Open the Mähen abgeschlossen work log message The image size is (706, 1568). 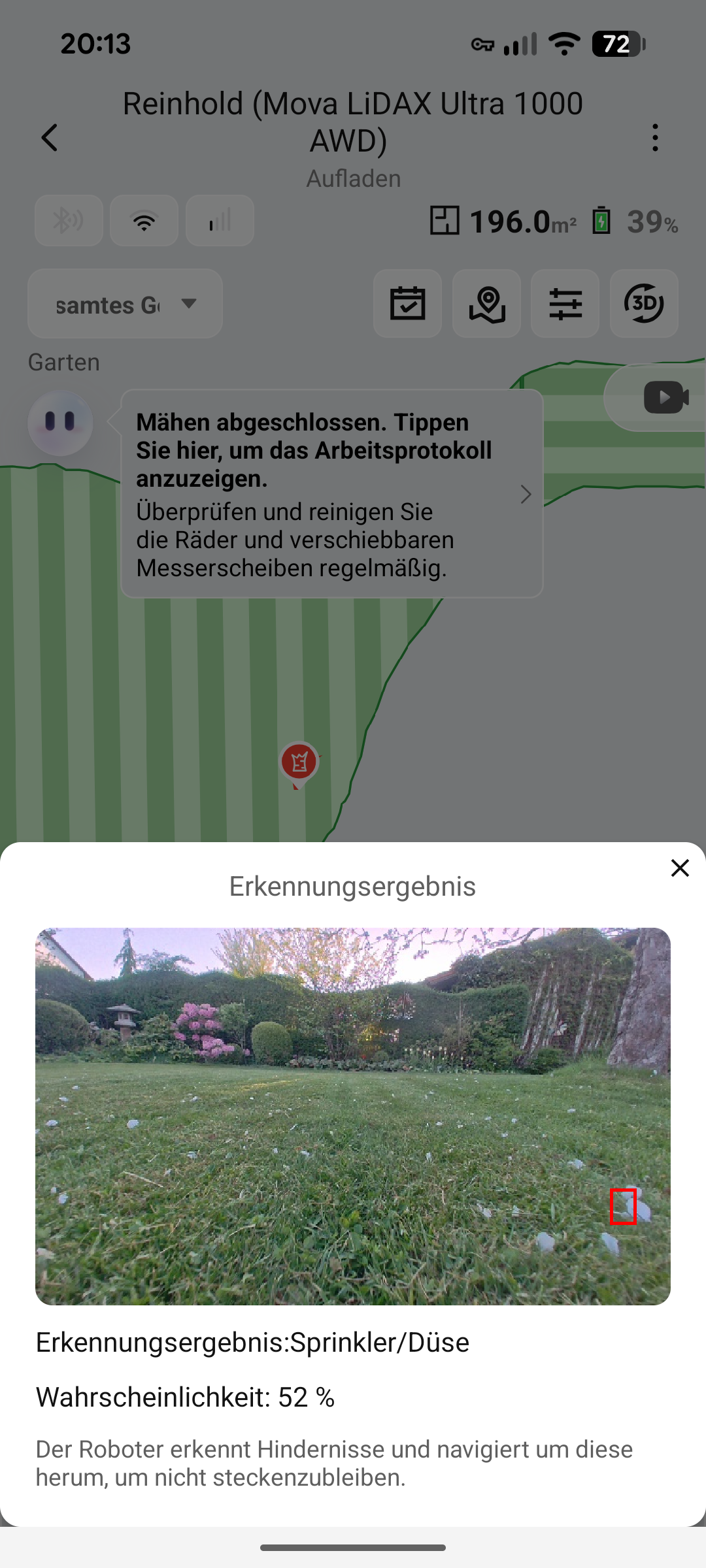pos(332,494)
